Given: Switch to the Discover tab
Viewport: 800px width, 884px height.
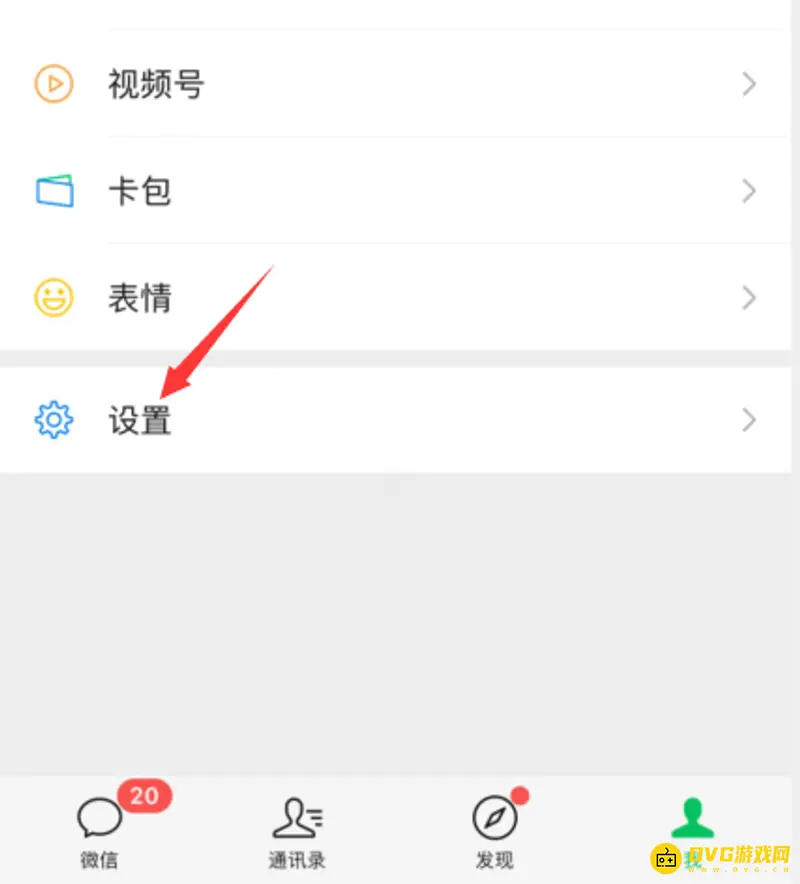Looking at the screenshot, I should click(x=495, y=830).
